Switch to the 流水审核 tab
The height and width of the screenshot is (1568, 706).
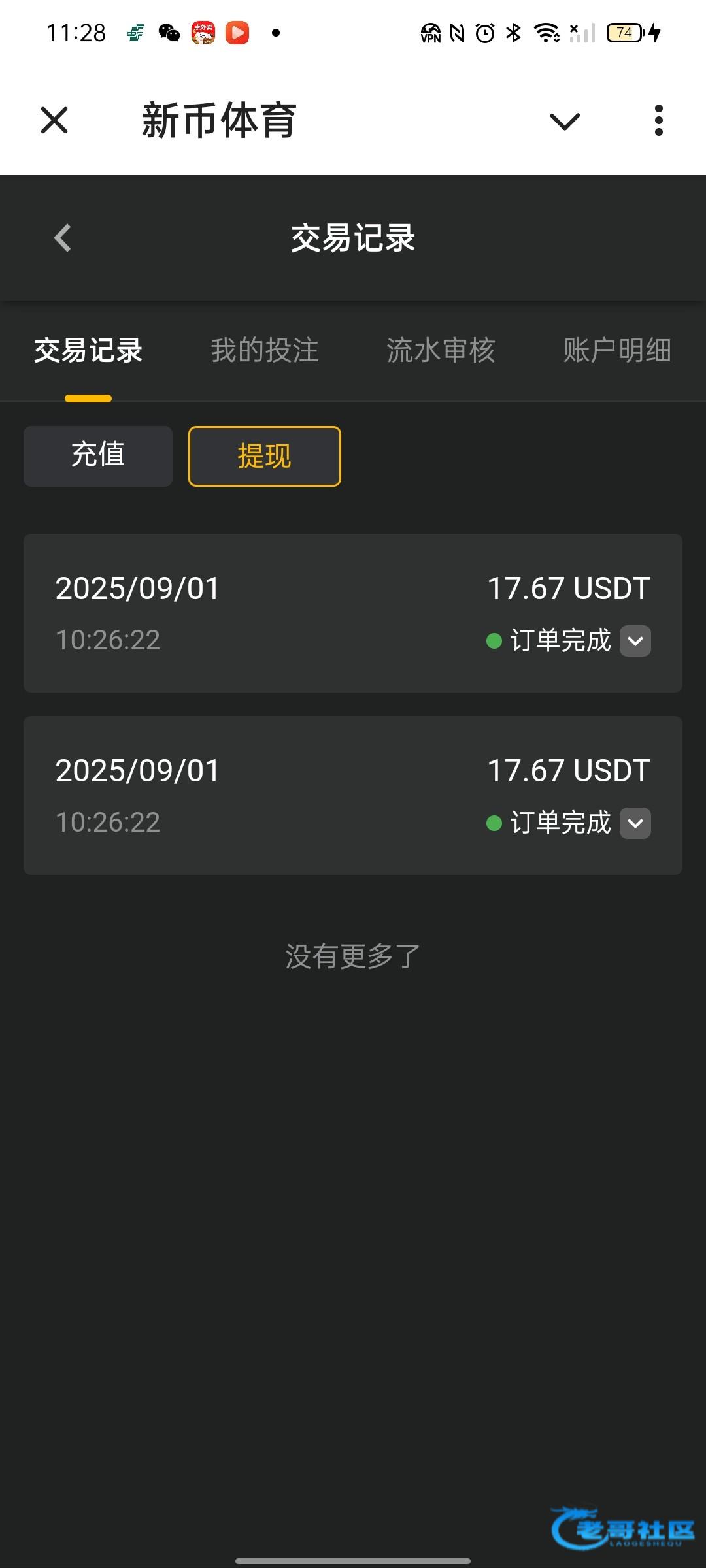pyautogui.click(x=441, y=351)
